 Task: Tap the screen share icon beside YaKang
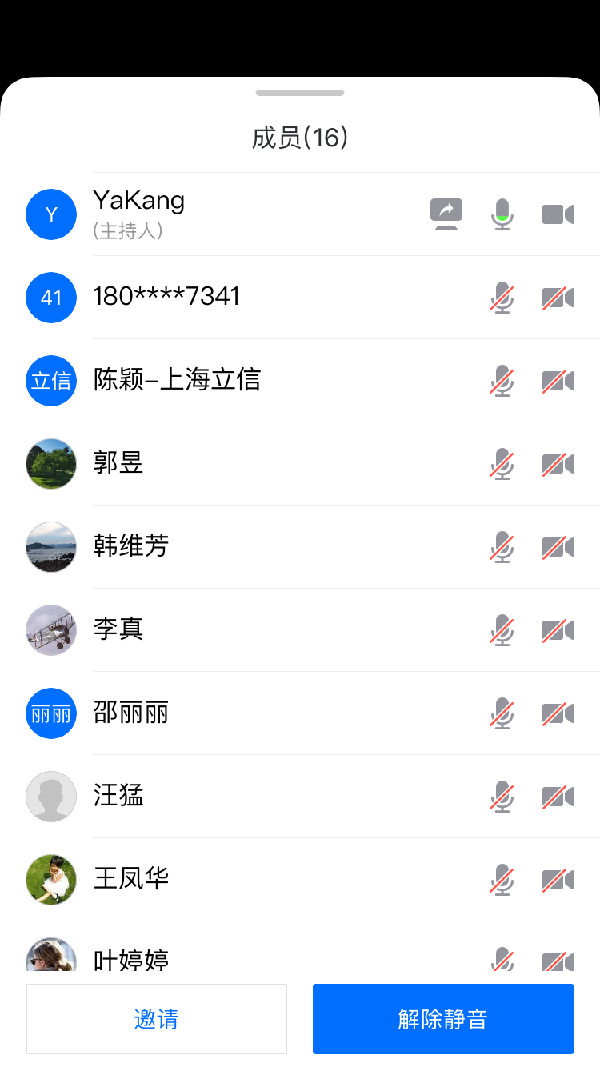[446, 214]
